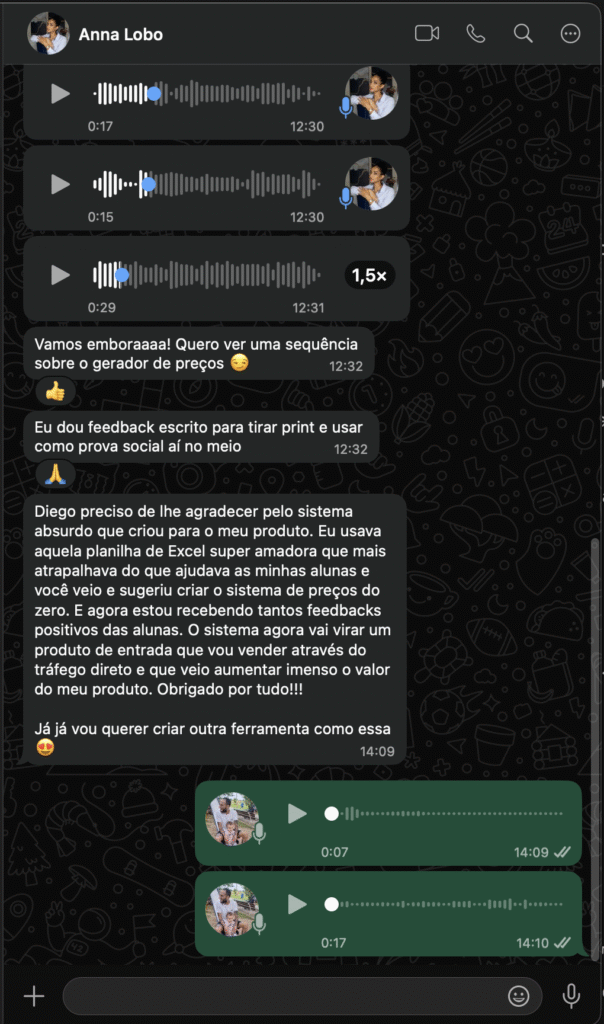Open the thumbs-up reaction on the message
604x1024 pixels.
point(55,392)
